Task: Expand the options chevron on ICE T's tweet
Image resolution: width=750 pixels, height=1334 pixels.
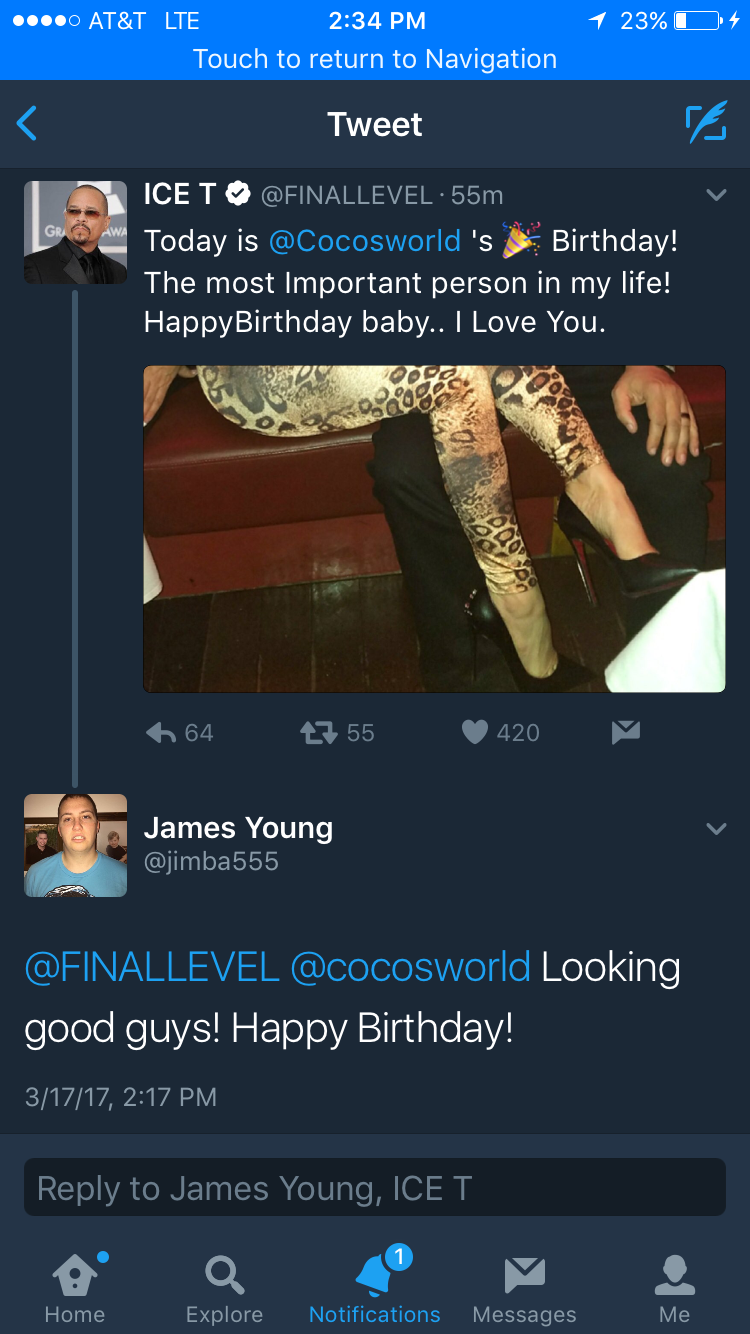Action: tap(716, 196)
